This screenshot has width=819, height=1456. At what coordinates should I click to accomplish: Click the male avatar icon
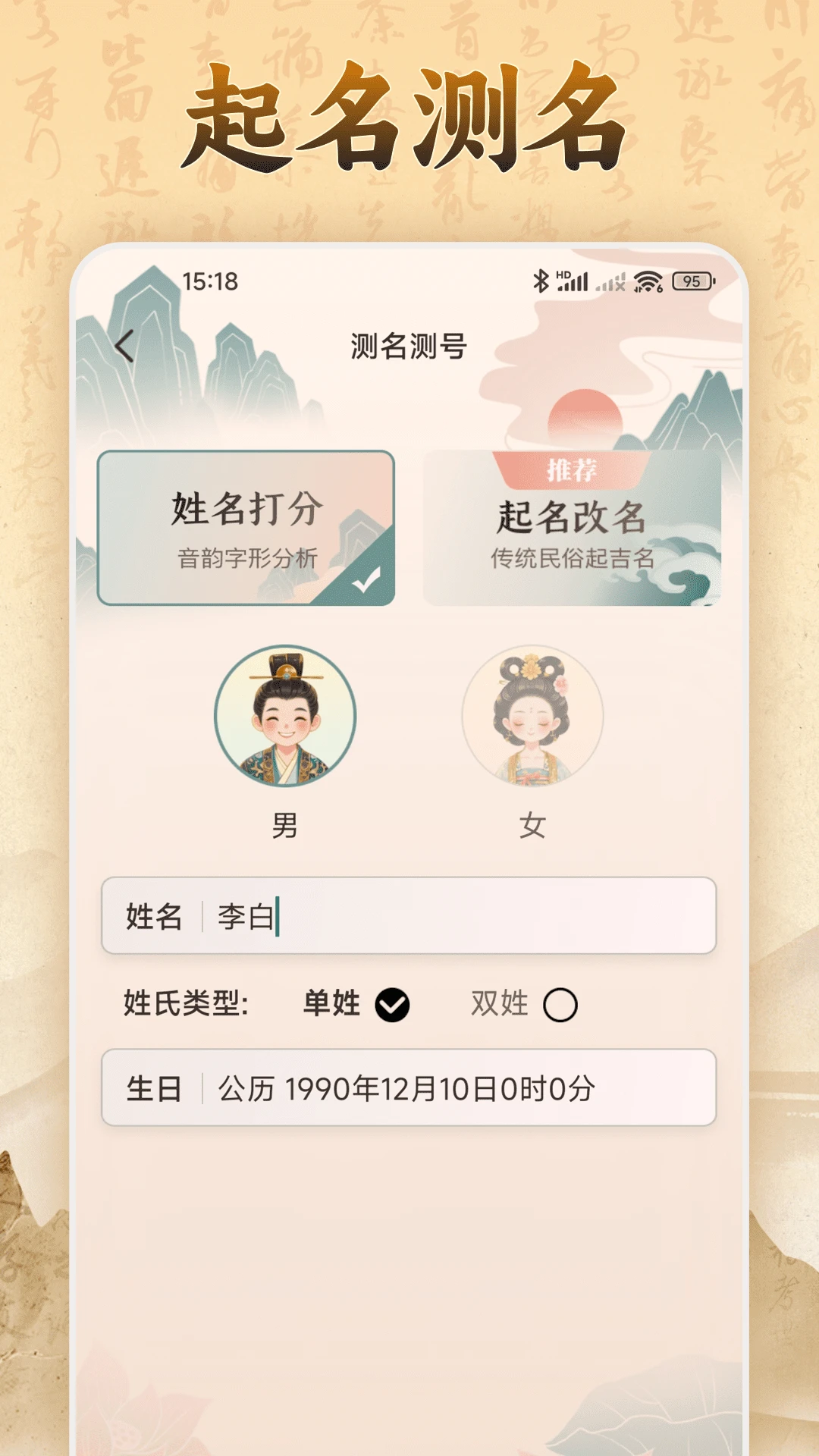pos(287,717)
